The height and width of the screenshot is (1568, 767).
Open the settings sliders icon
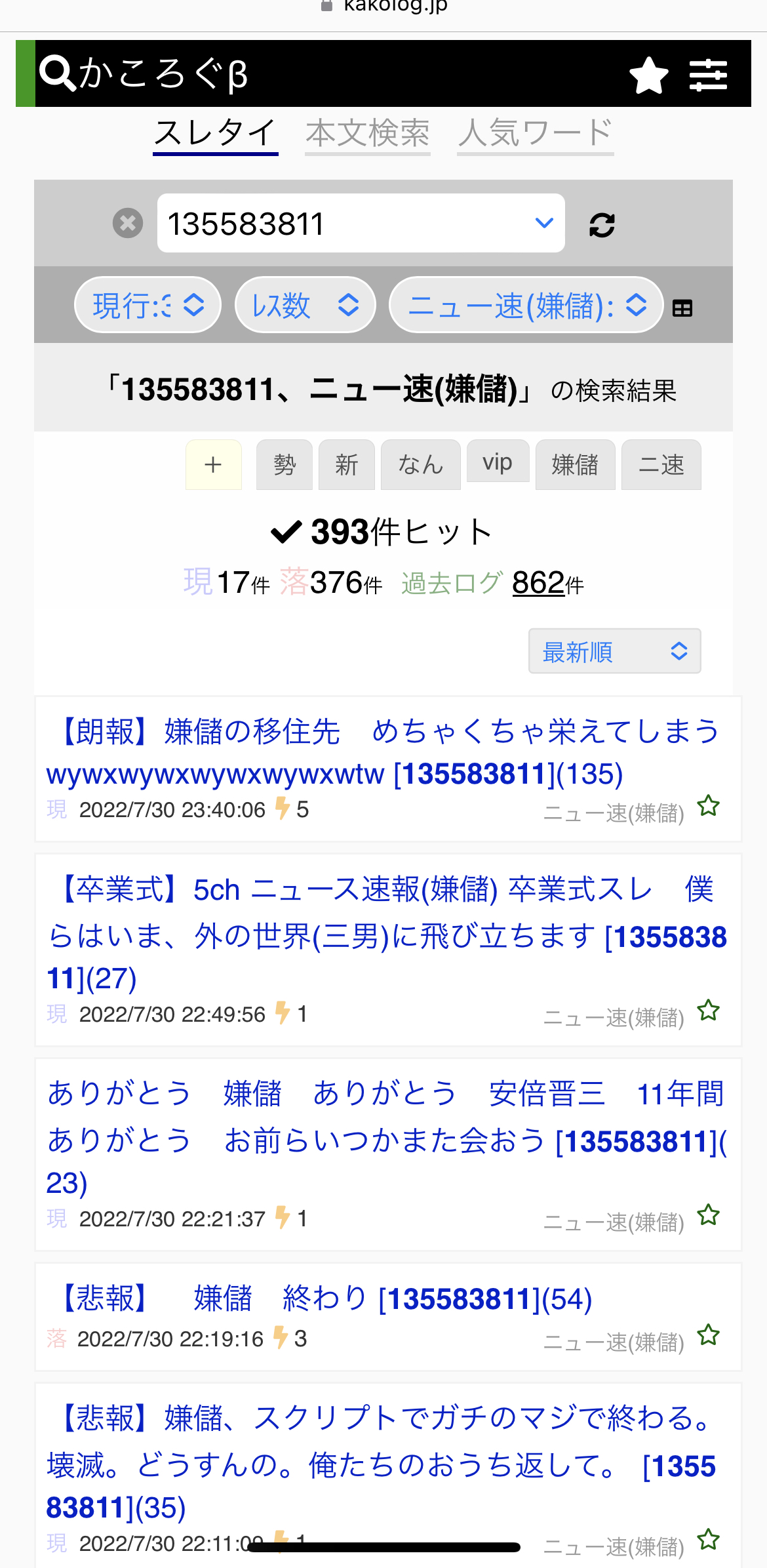point(708,75)
